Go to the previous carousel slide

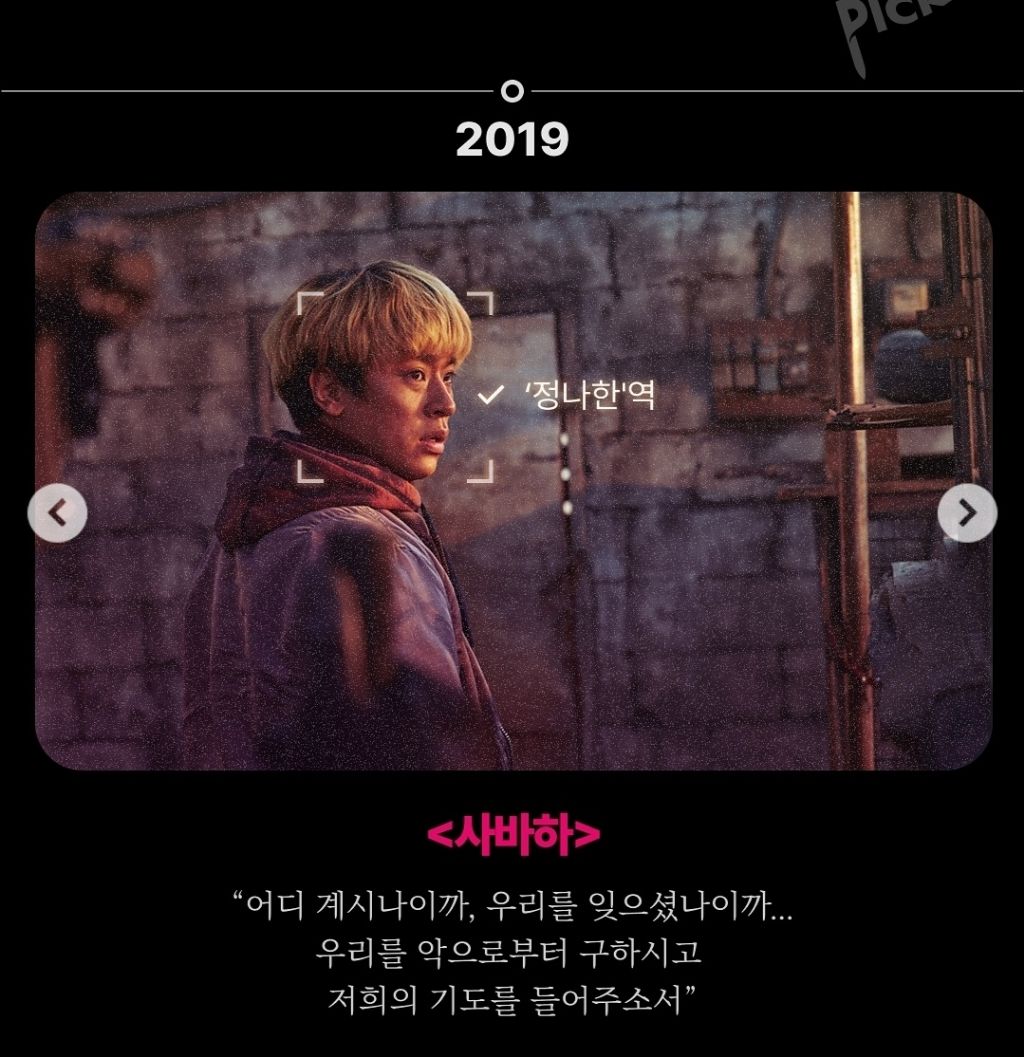click(57, 513)
